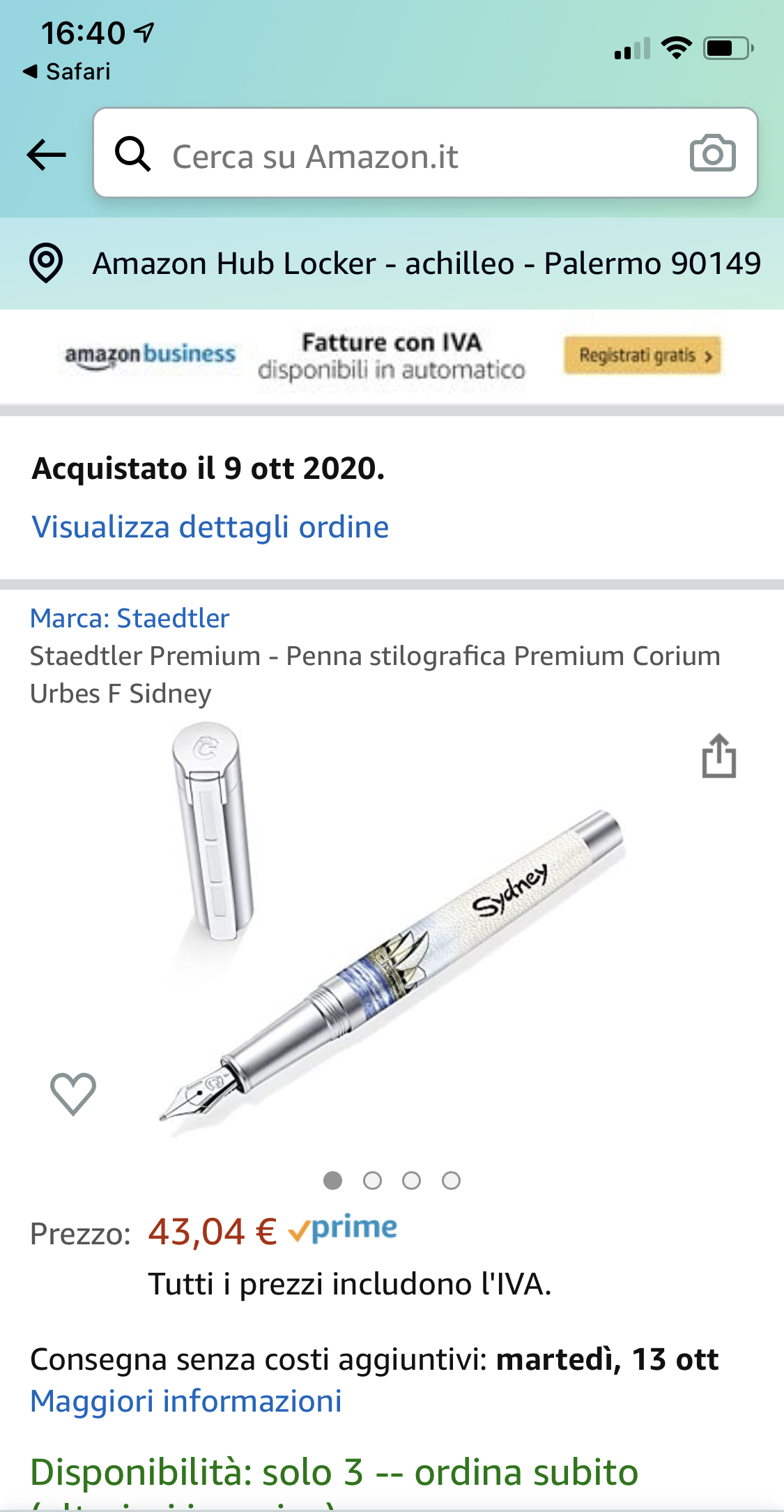
Task: Tap Registrati gratis on the Amazon Business banner
Action: coord(642,356)
